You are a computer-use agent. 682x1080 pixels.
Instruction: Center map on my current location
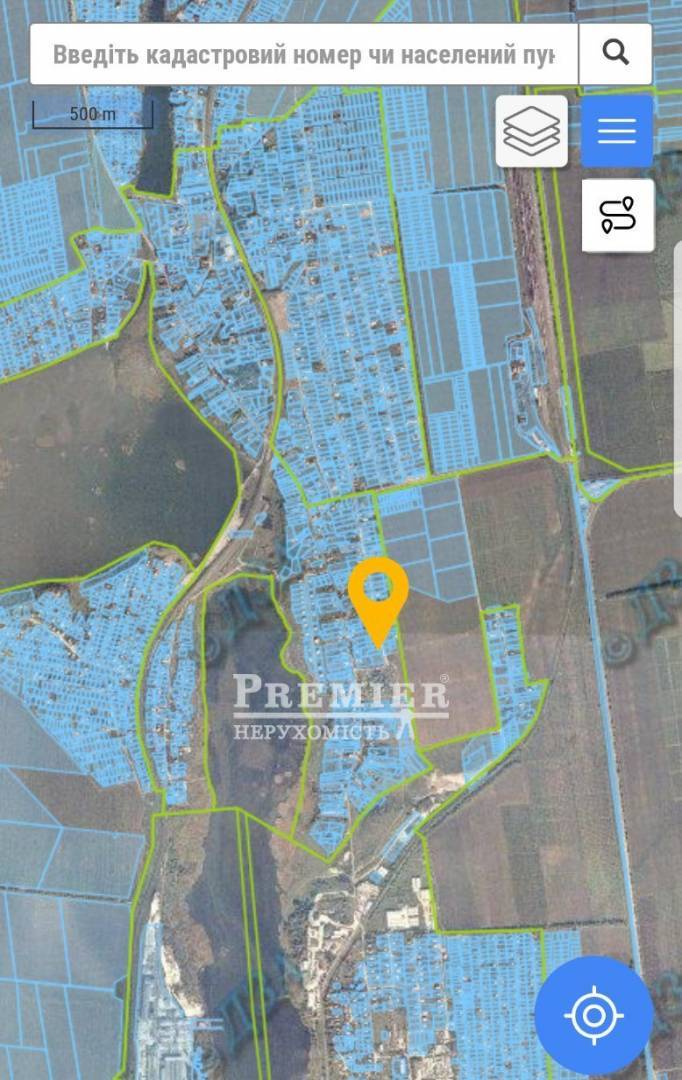[594, 1015]
